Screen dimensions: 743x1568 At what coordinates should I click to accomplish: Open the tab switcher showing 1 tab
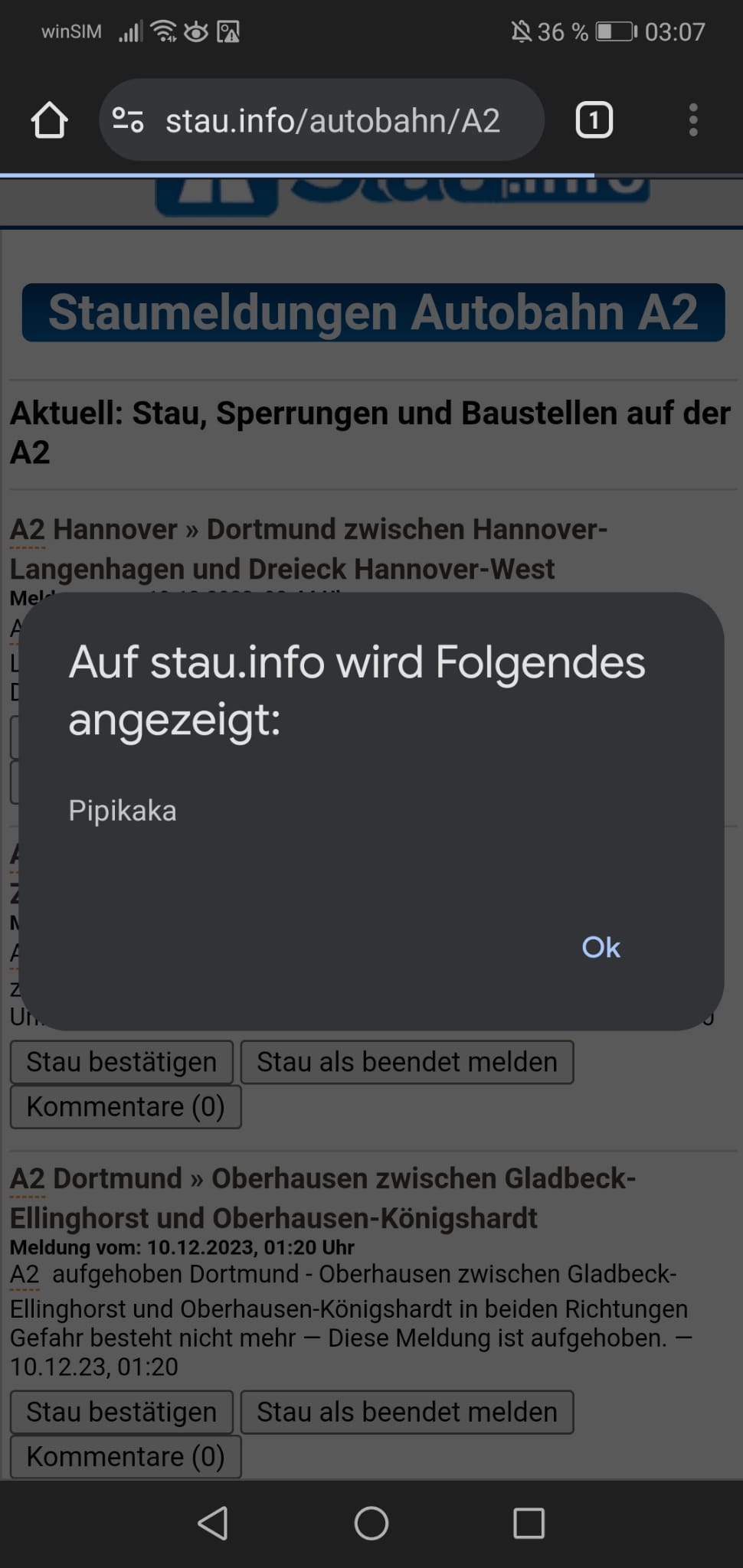(594, 120)
